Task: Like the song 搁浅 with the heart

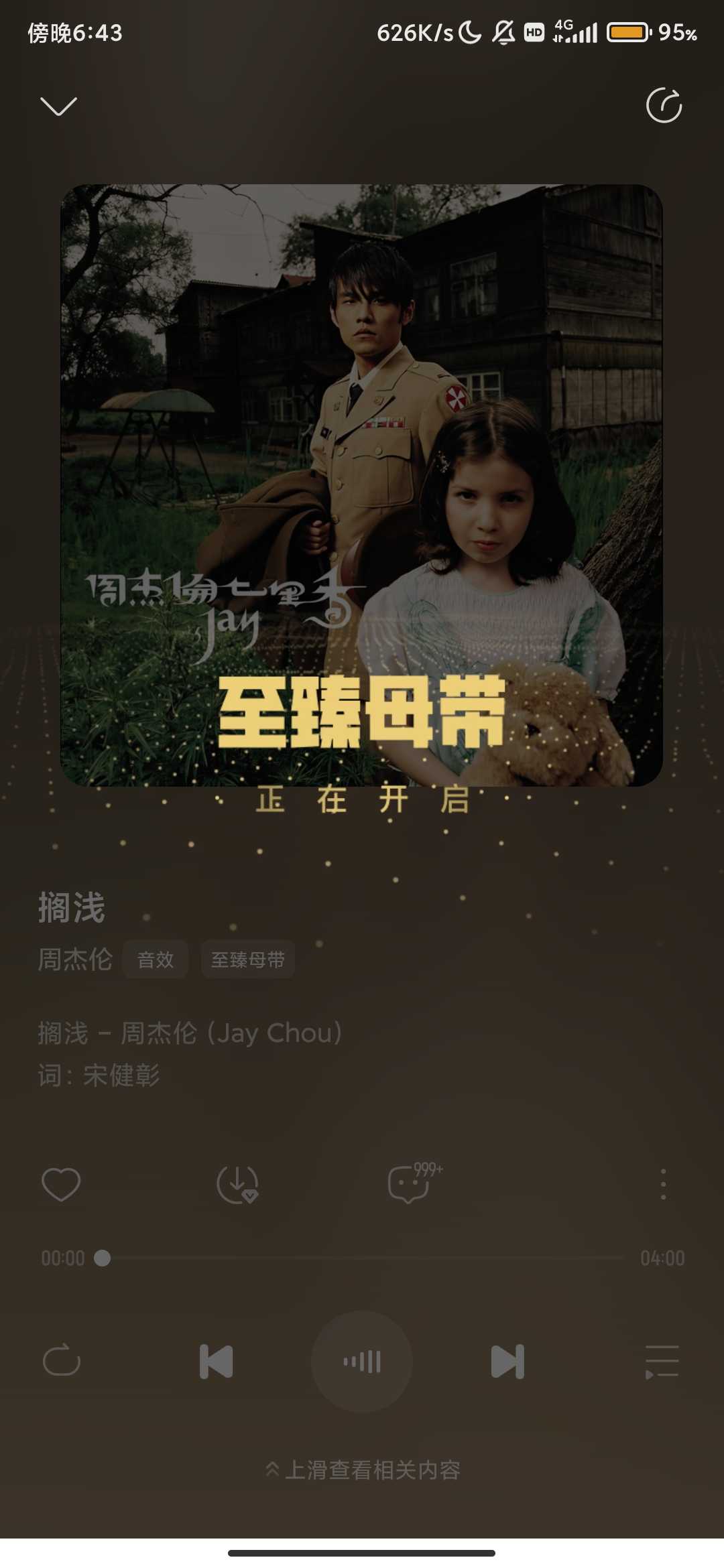Action: (x=61, y=1184)
